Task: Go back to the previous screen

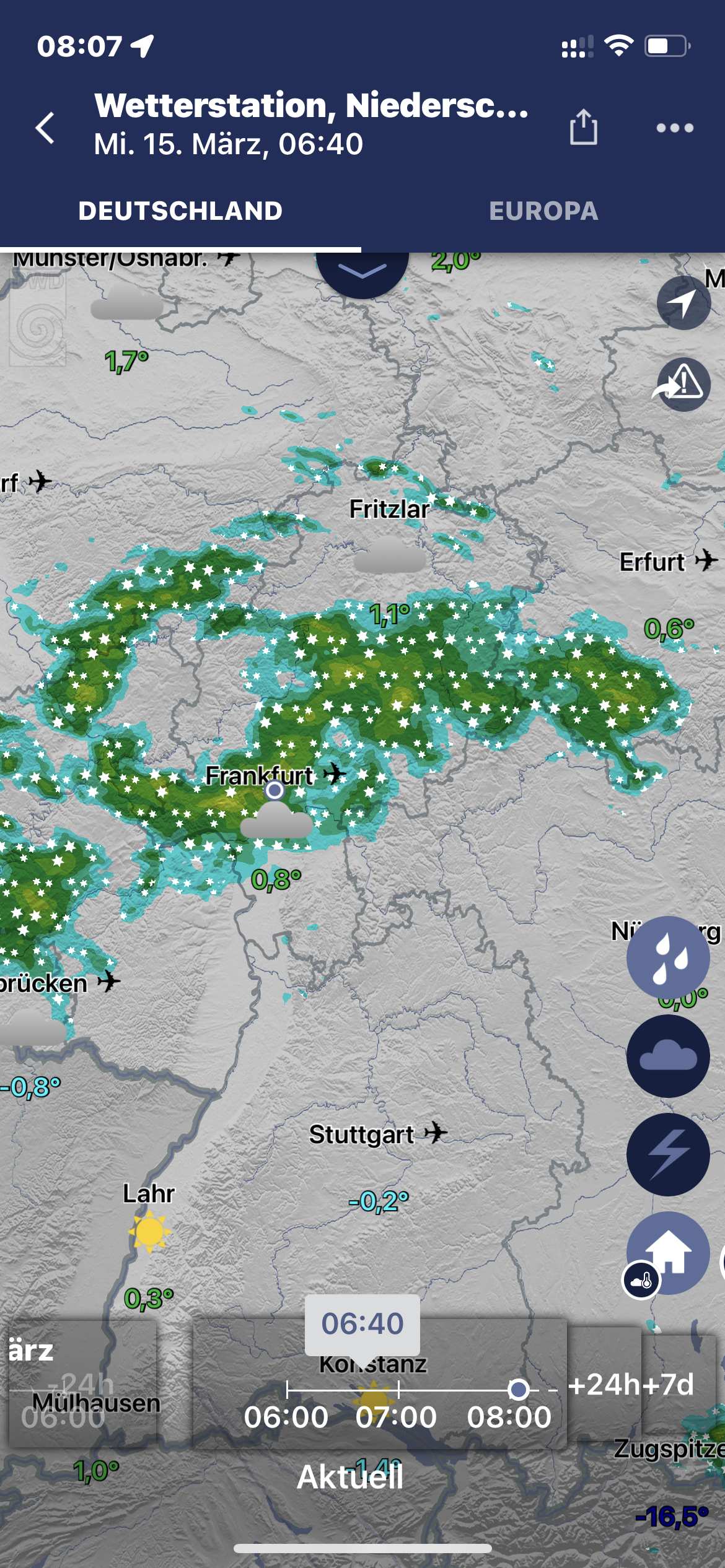Action: click(x=45, y=128)
